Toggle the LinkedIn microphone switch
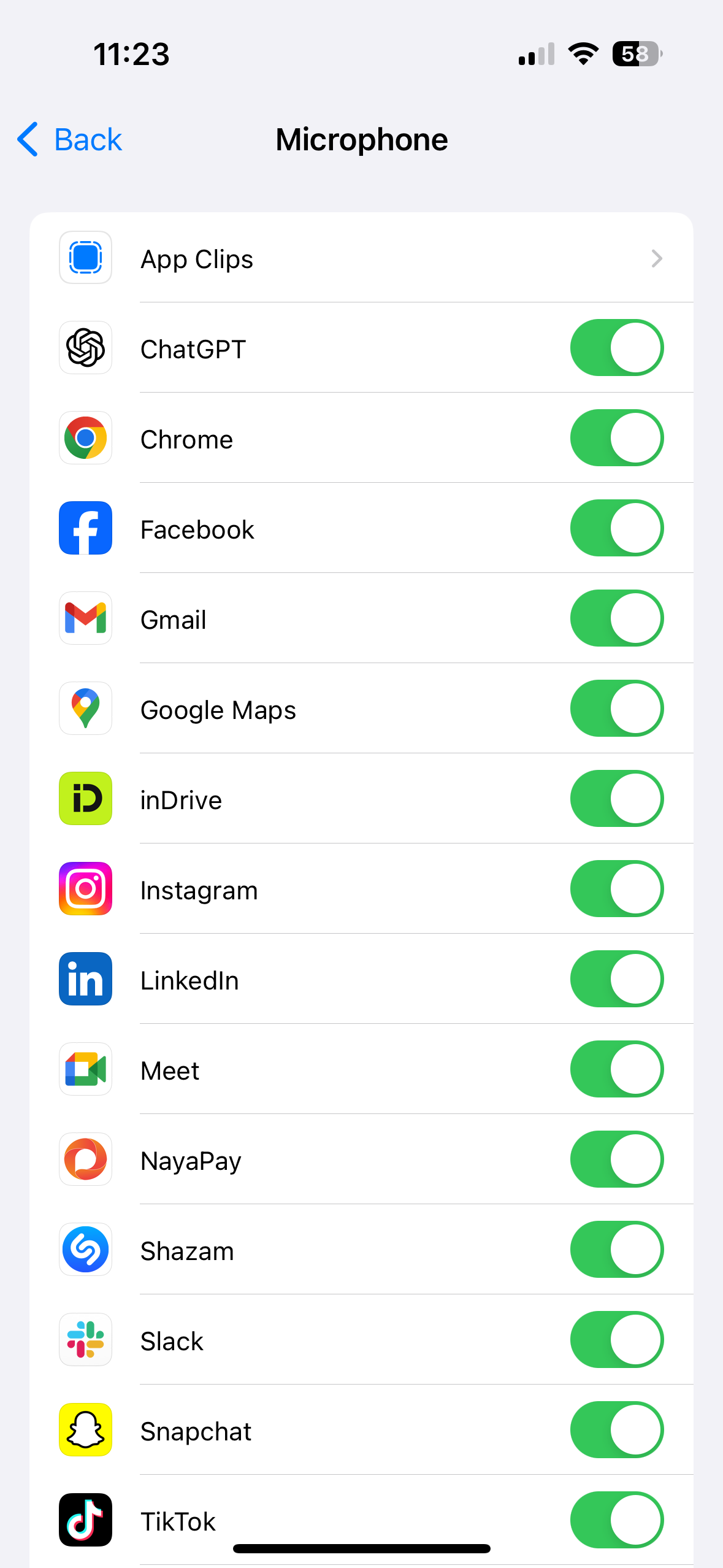The width and height of the screenshot is (723, 1568). [616, 979]
